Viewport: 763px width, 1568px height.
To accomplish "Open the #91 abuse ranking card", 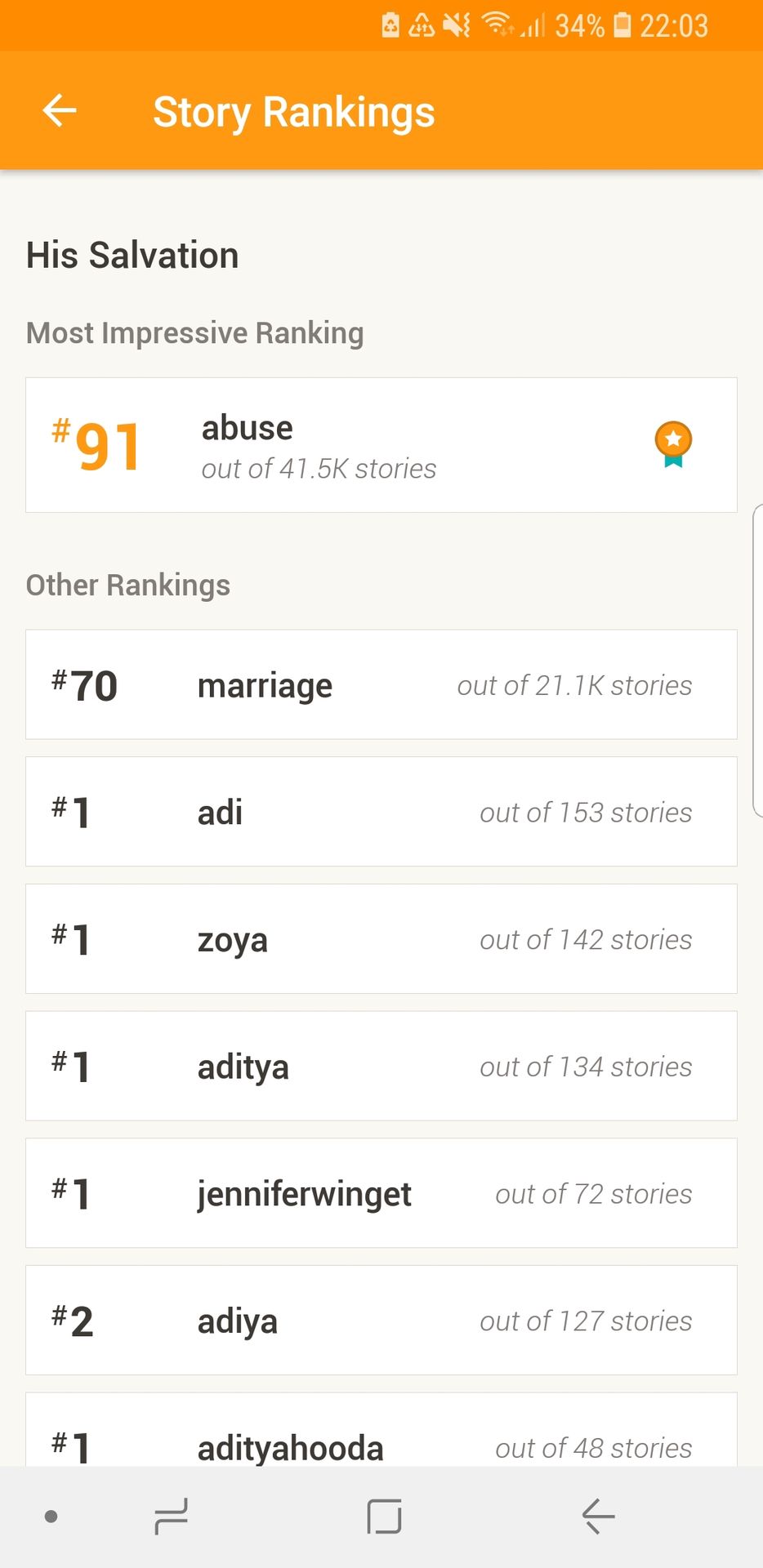I will pos(381,445).
